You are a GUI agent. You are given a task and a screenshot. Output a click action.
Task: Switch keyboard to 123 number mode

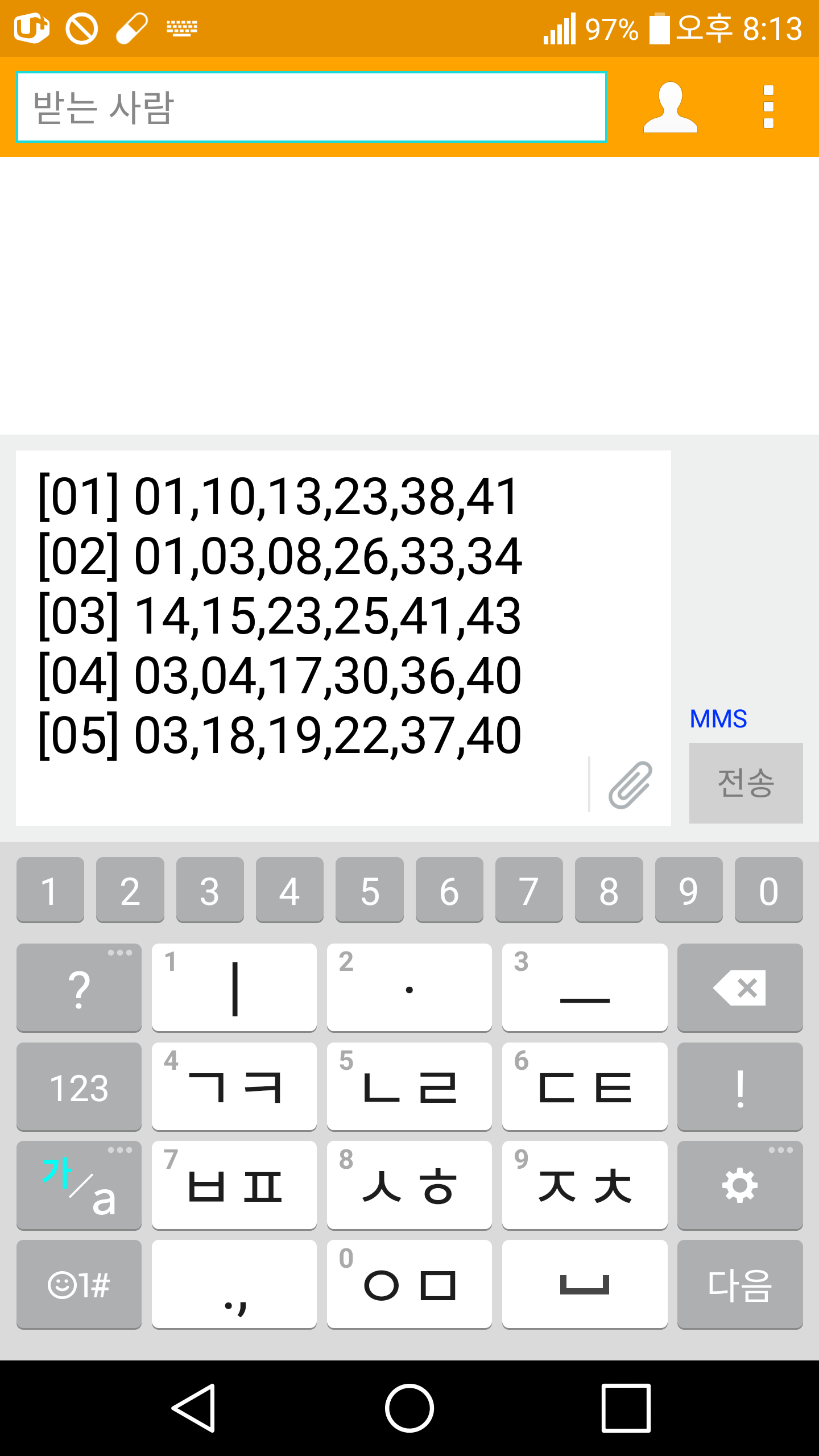click(x=79, y=1087)
